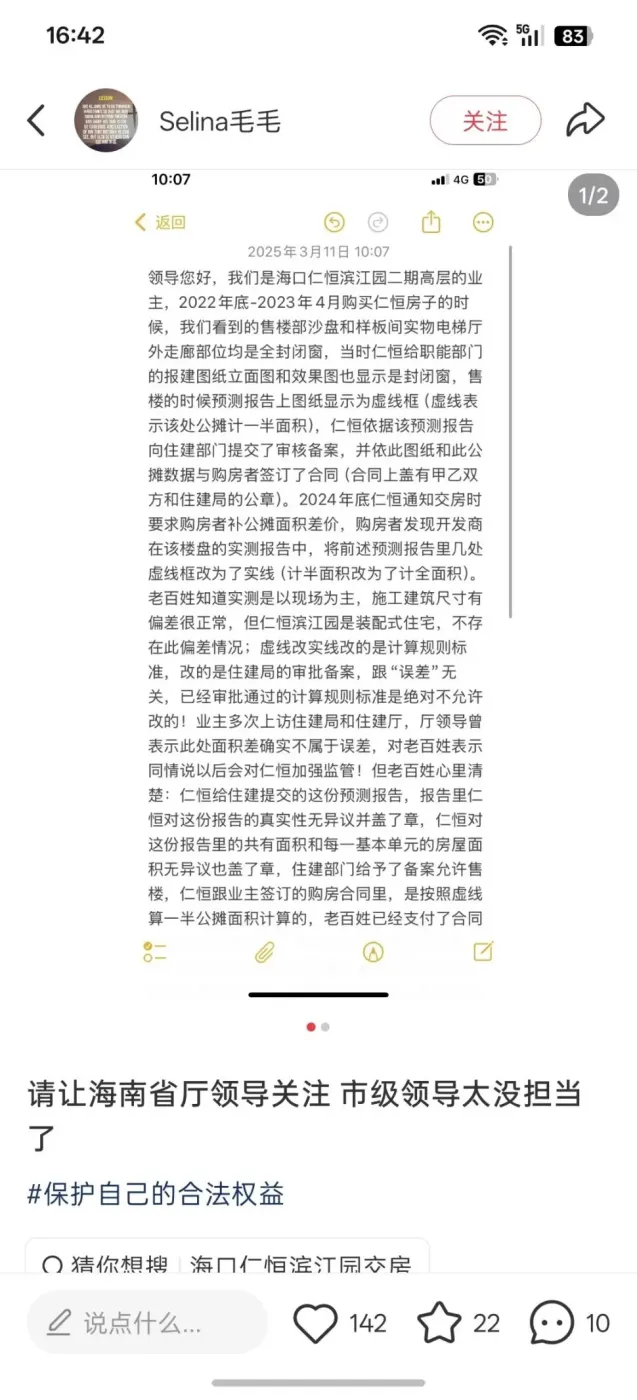Image resolution: width=637 pixels, height=1400 pixels.
Task: Go back to the previous page
Action: click(x=36, y=121)
